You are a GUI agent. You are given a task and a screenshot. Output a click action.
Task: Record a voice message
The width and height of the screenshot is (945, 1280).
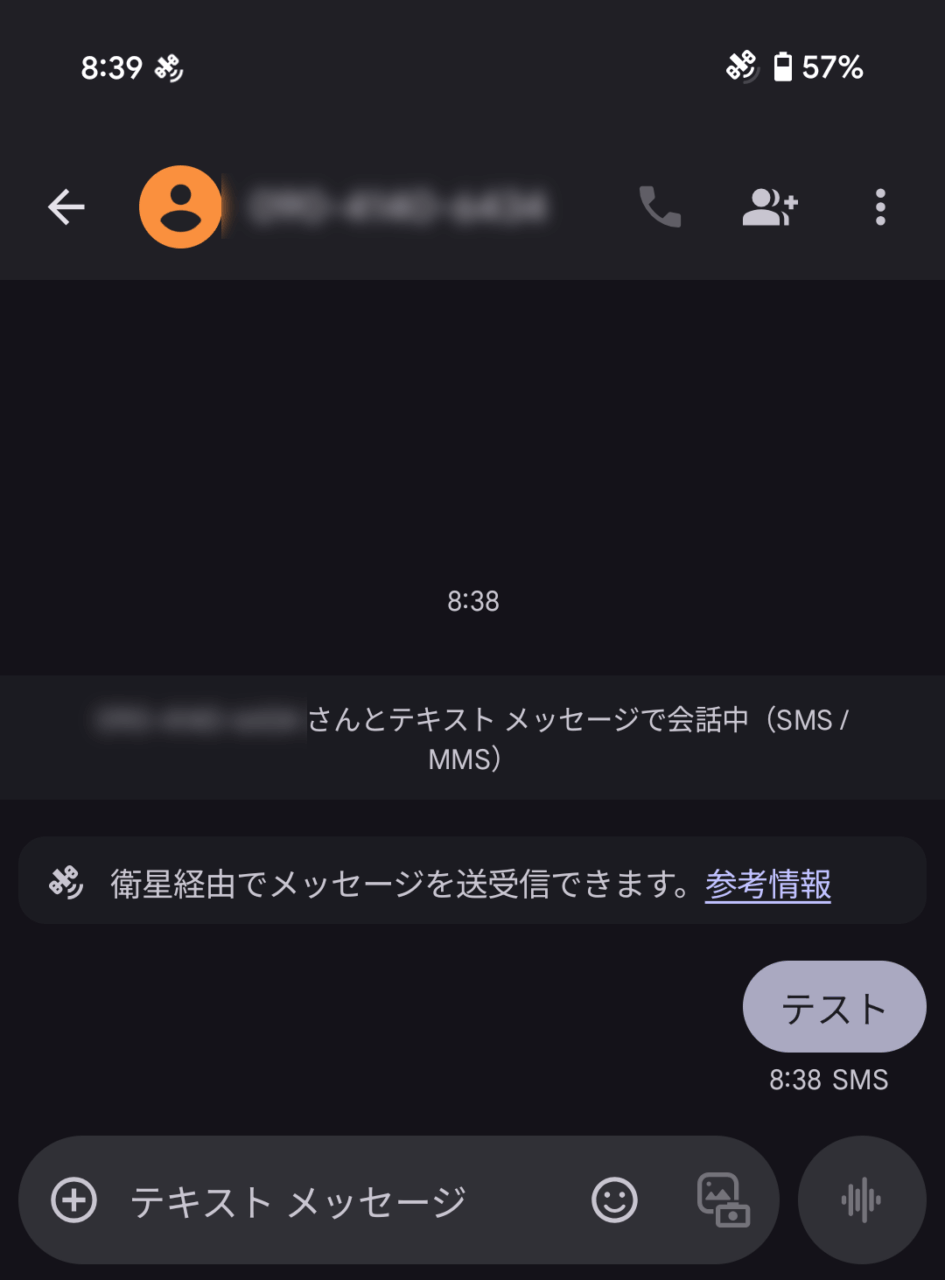click(862, 1200)
